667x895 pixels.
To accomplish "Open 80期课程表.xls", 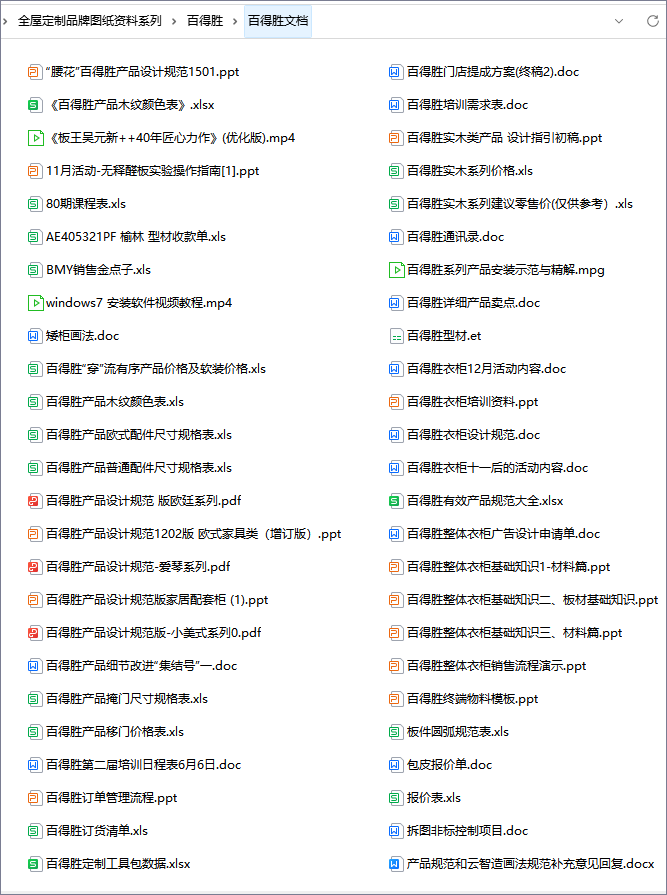I will pos(86,204).
